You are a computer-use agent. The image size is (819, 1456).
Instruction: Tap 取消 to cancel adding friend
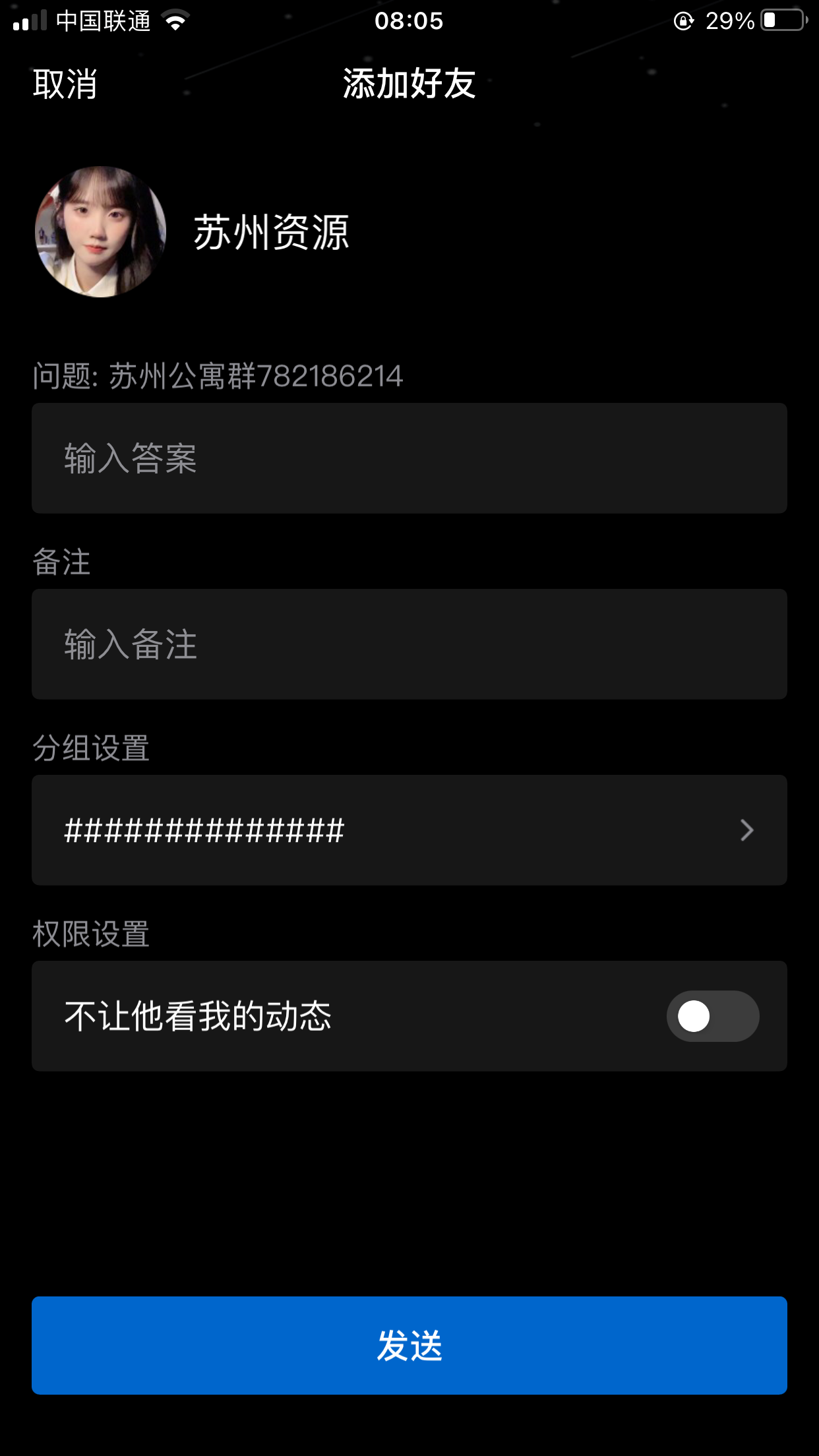[x=65, y=84]
